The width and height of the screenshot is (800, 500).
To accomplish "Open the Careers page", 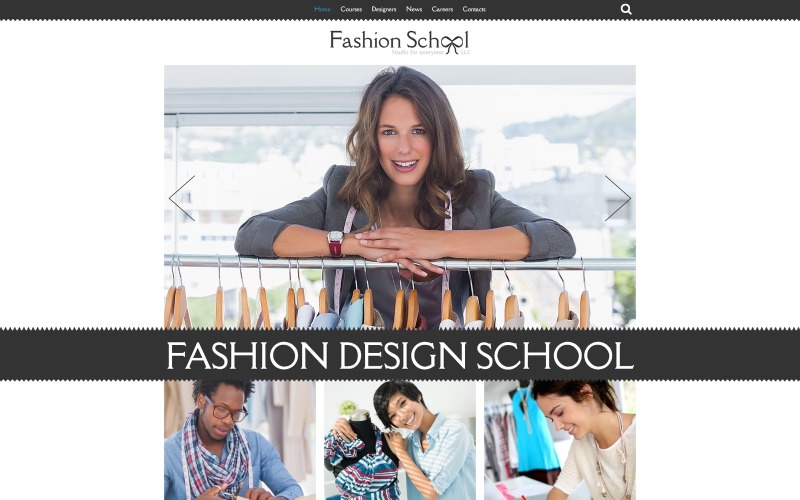I will [x=442, y=9].
